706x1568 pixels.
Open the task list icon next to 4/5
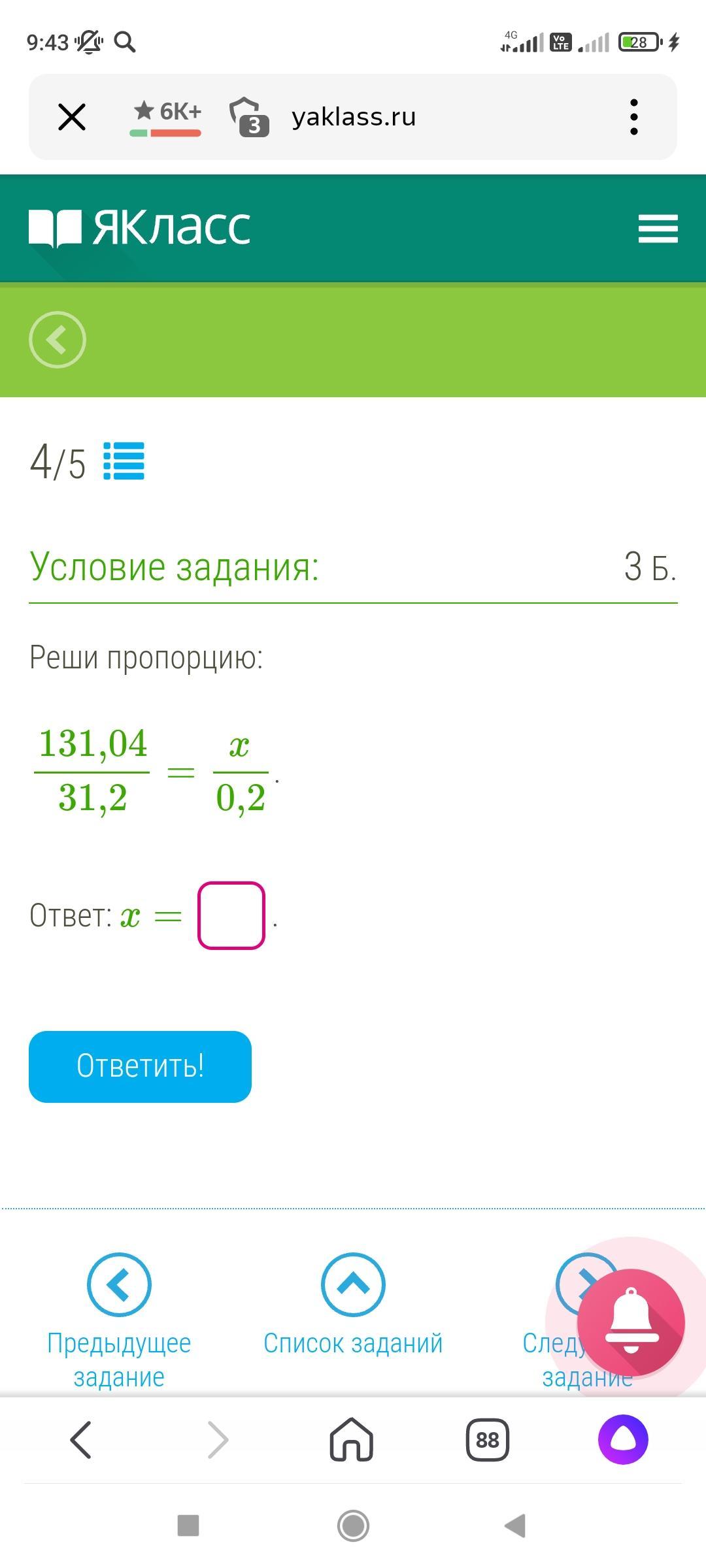pyautogui.click(x=124, y=461)
